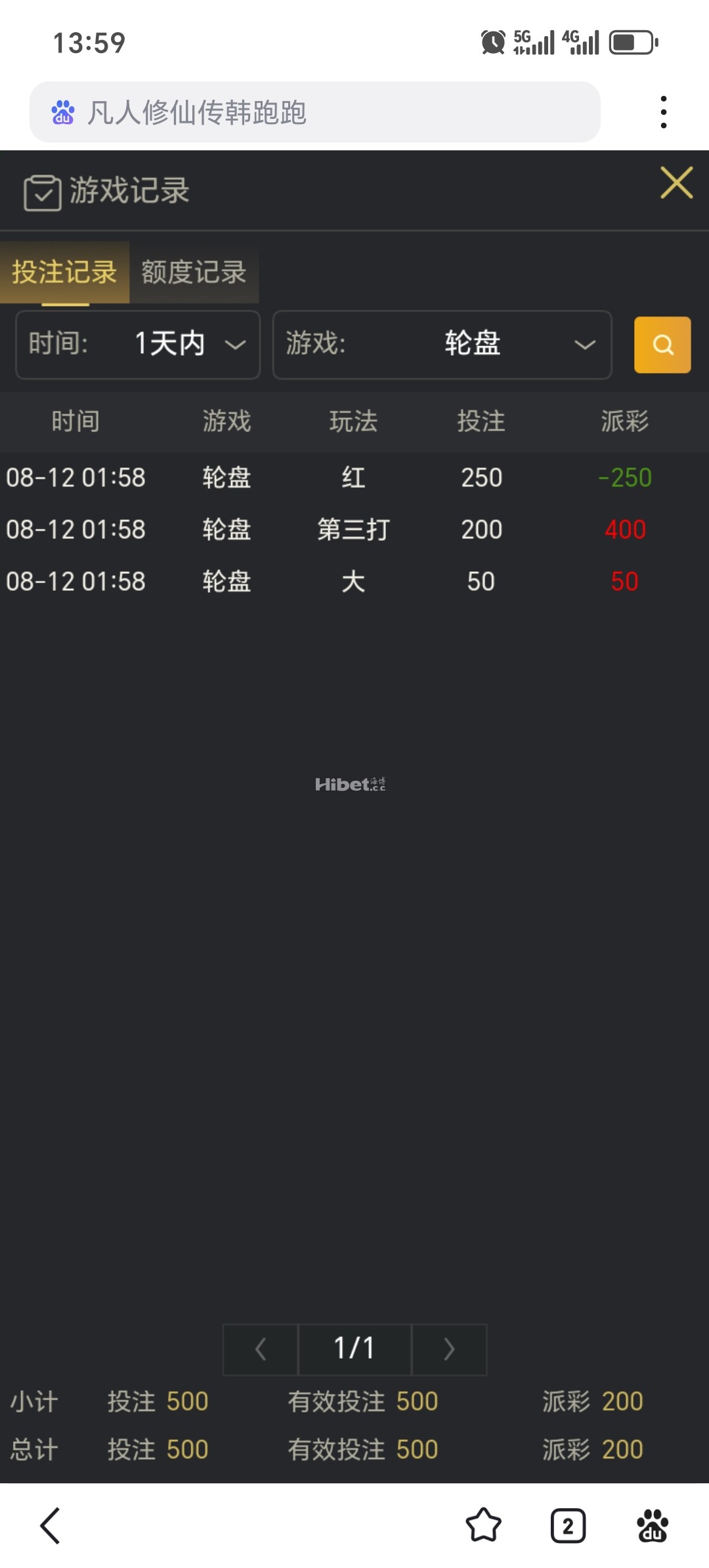The image size is (709, 1568).
Task: Go to the next records page
Action: (x=449, y=1349)
